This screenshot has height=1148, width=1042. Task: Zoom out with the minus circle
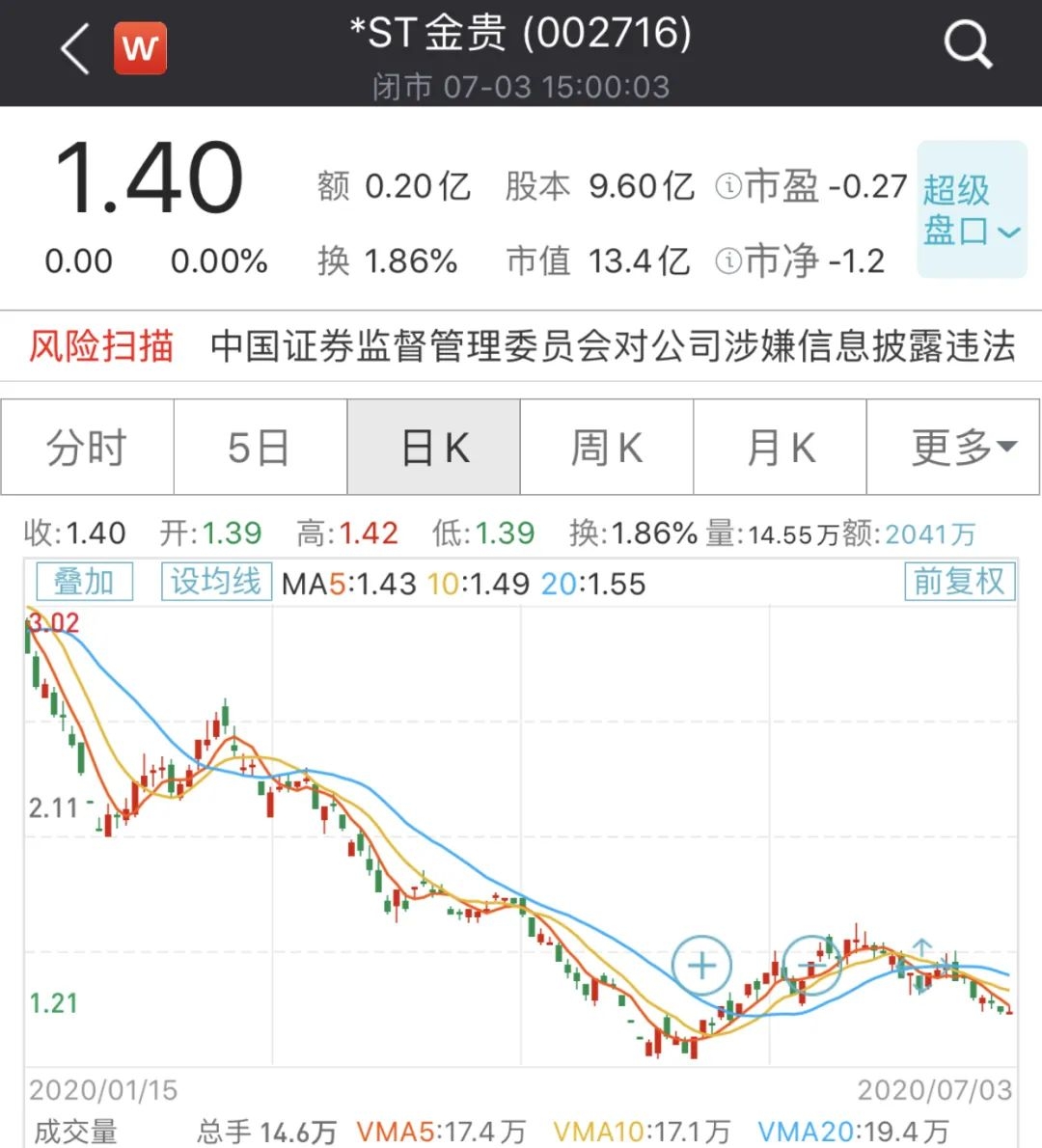pos(810,965)
